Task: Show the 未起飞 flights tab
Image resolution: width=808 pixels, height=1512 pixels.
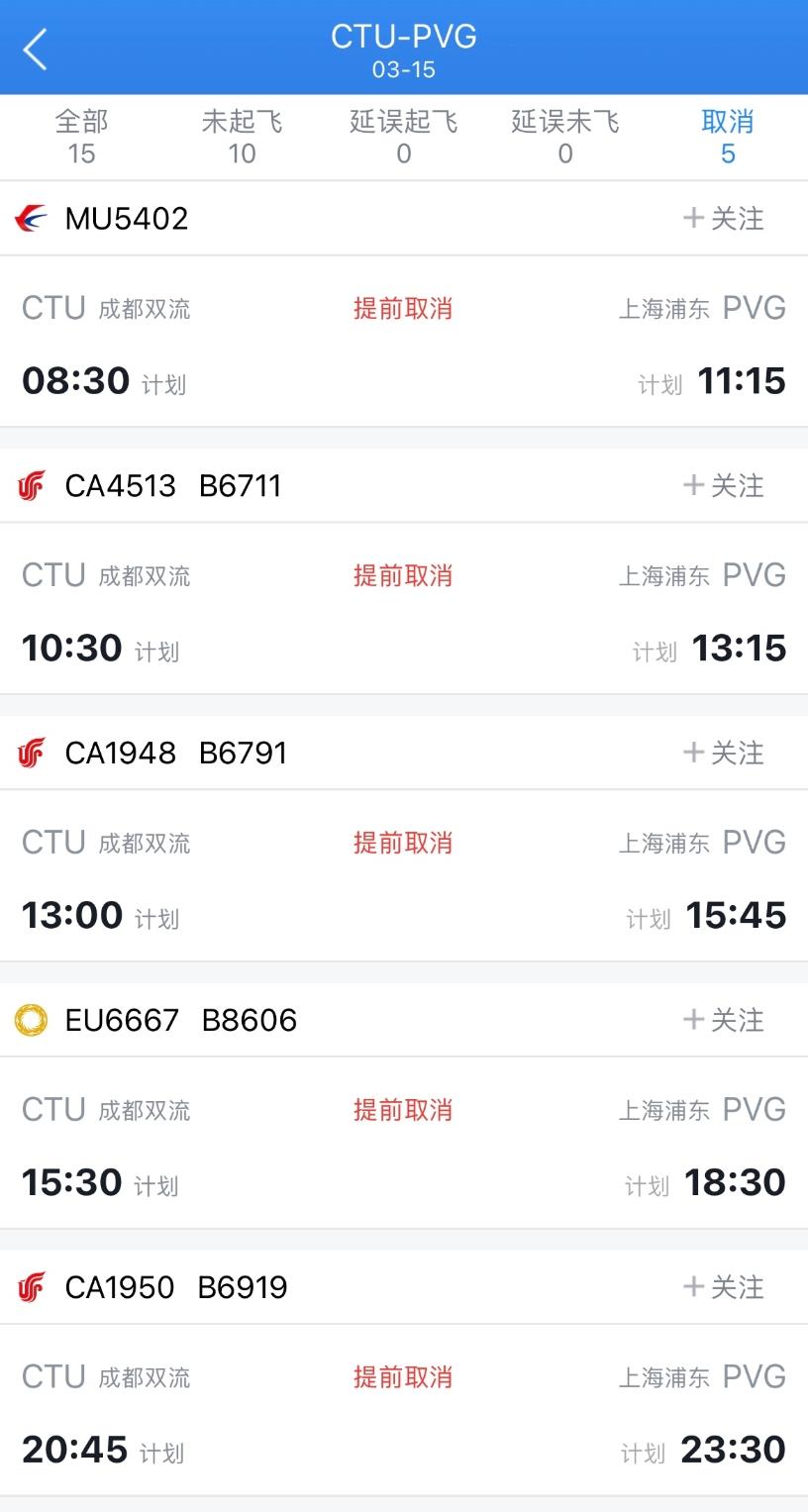Action: click(x=243, y=137)
